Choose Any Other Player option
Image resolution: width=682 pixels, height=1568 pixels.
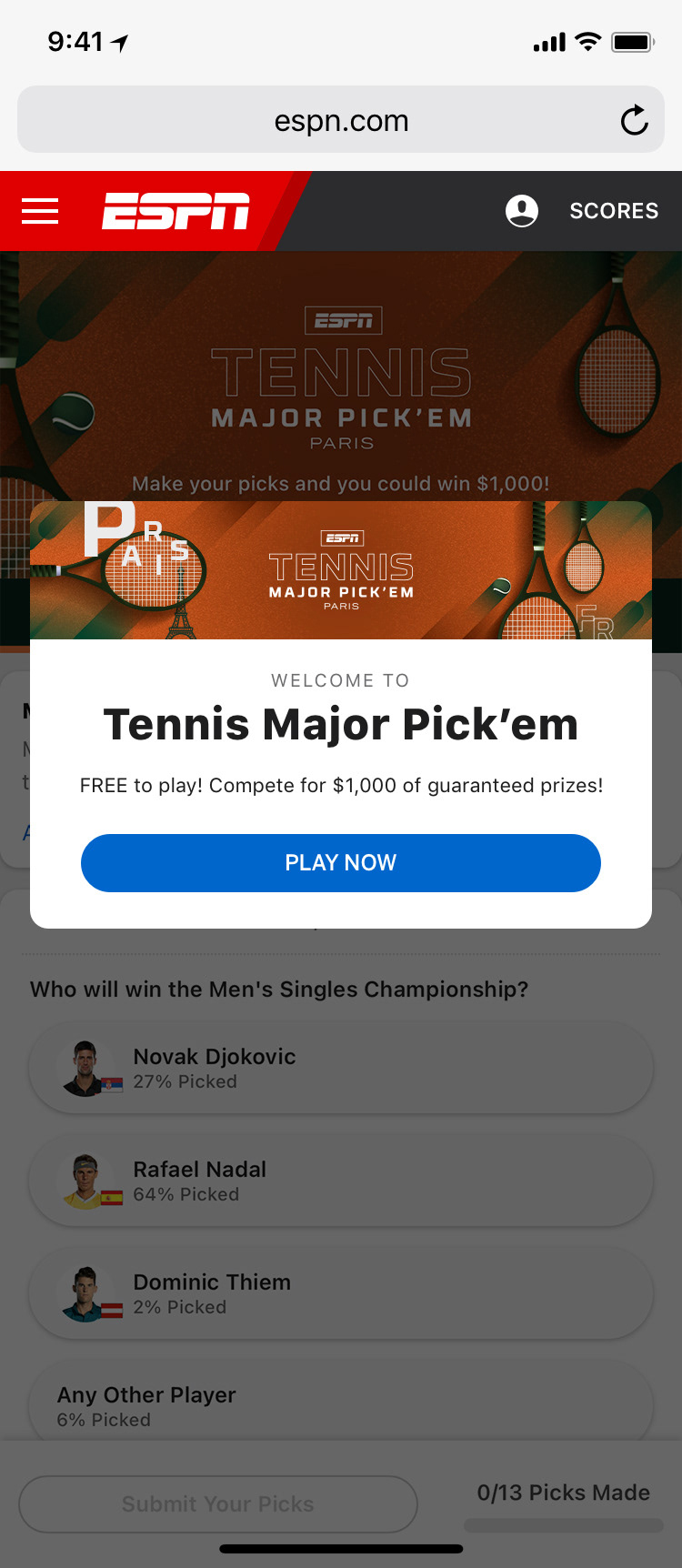click(x=341, y=1404)
